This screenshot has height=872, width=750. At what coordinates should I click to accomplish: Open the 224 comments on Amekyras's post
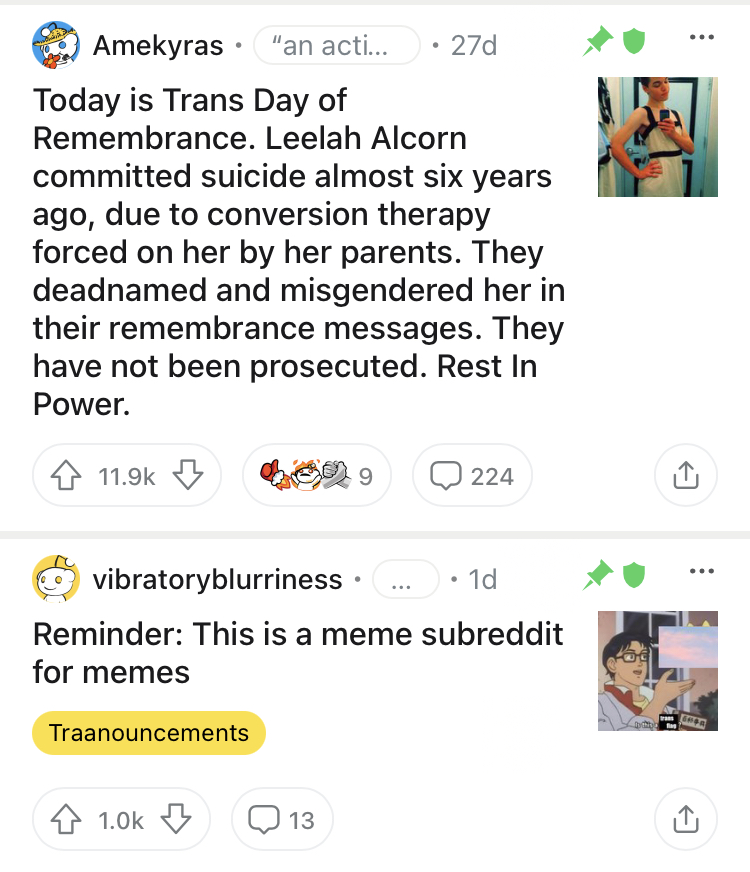(475, 477)
